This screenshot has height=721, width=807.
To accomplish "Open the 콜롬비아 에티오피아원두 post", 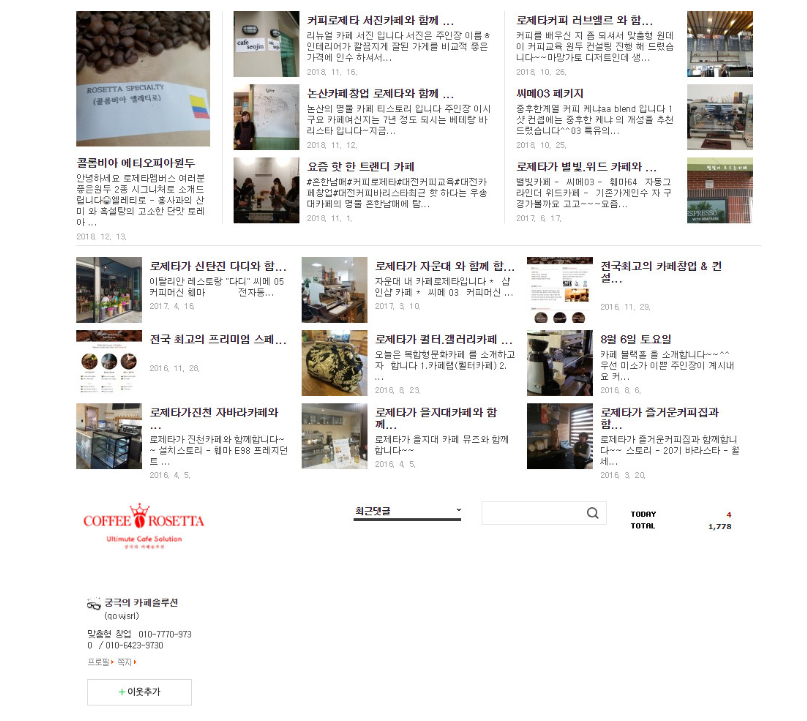I will pyautogui.click(x=136, y=162).
